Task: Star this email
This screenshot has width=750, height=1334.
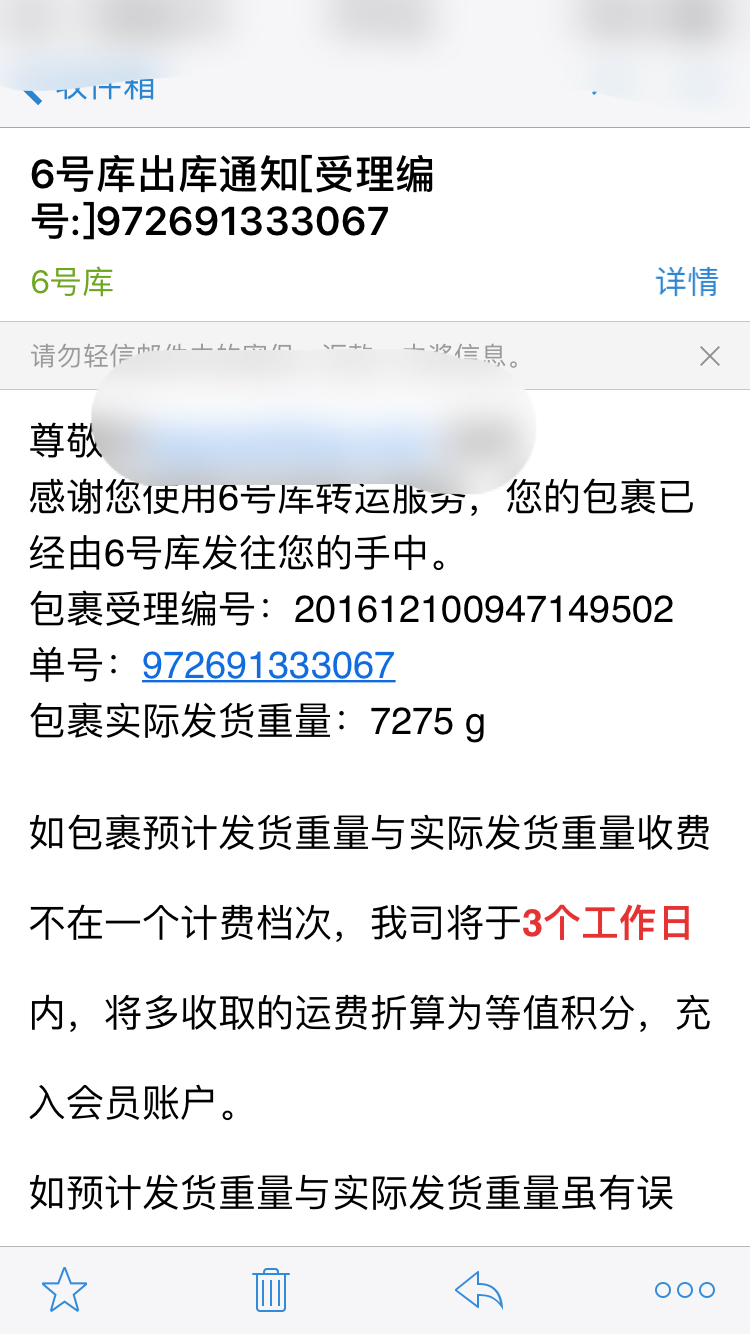Action: tap(65, 1290)
